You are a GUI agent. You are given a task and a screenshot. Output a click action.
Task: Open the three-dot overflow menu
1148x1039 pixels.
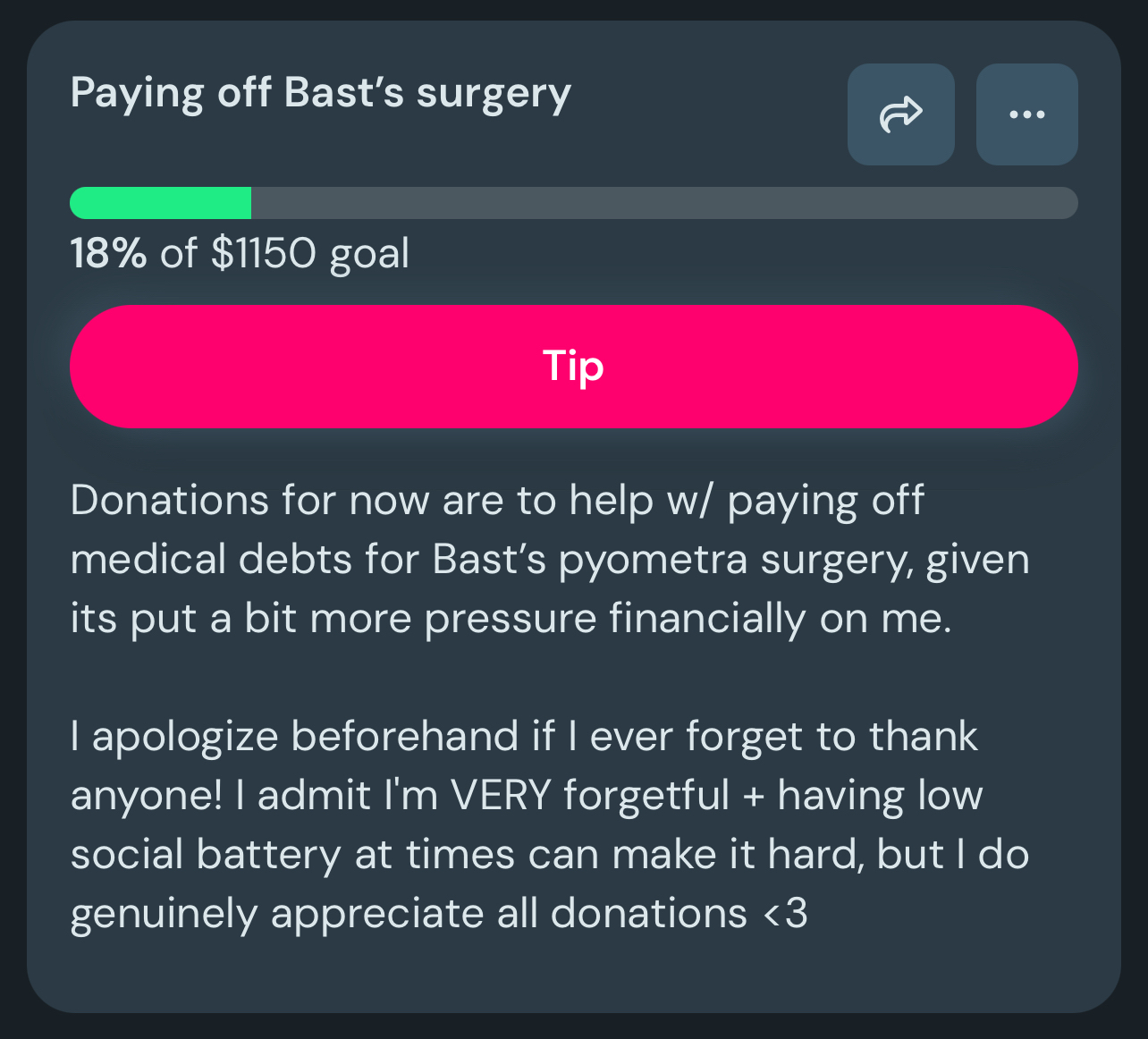pyautogui.click(x=1026, y=114)
